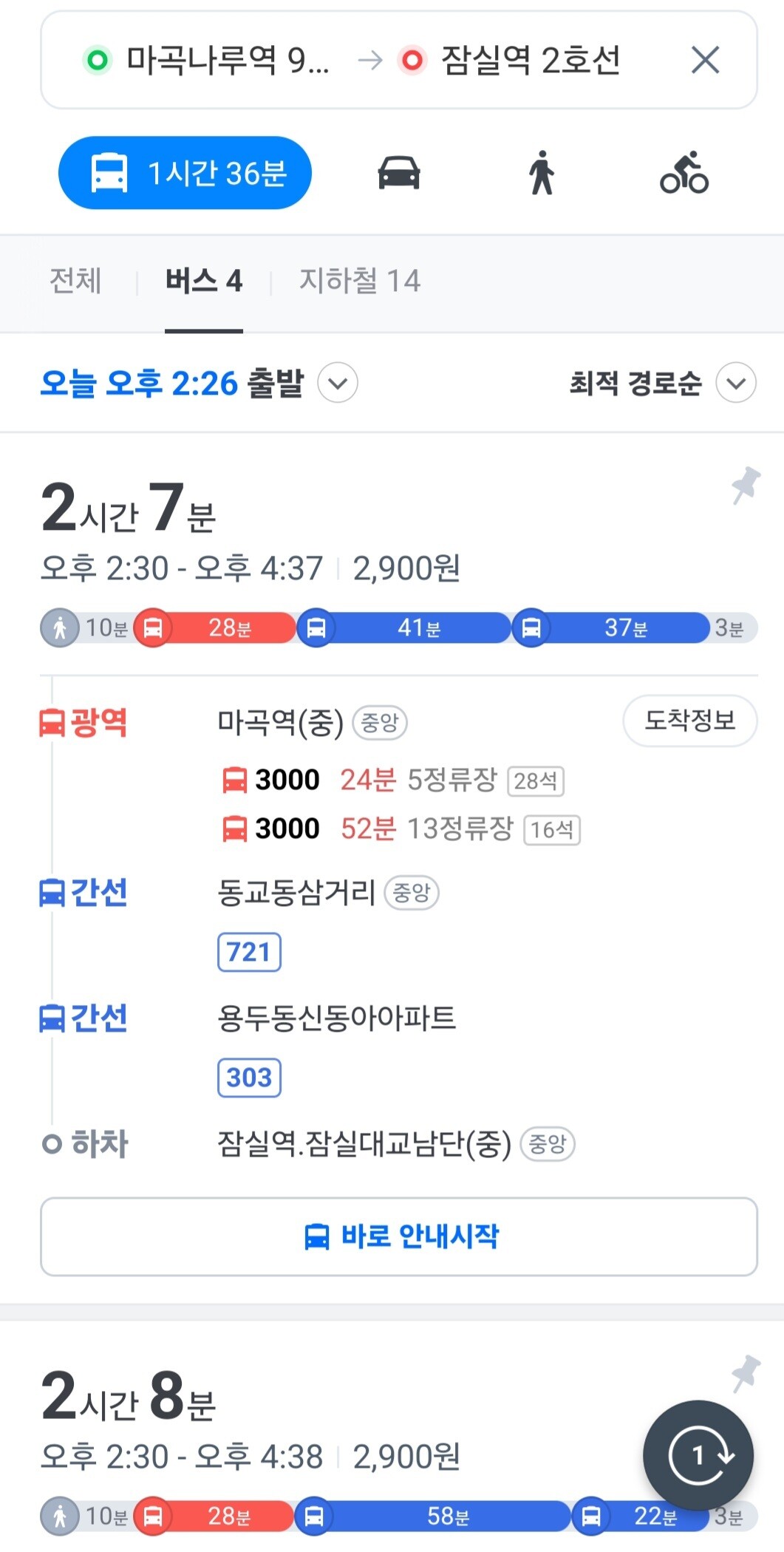Open 도착정보 for 마곡역(중)
This screenshot has width=784, height=1552.
click(690, 721)
